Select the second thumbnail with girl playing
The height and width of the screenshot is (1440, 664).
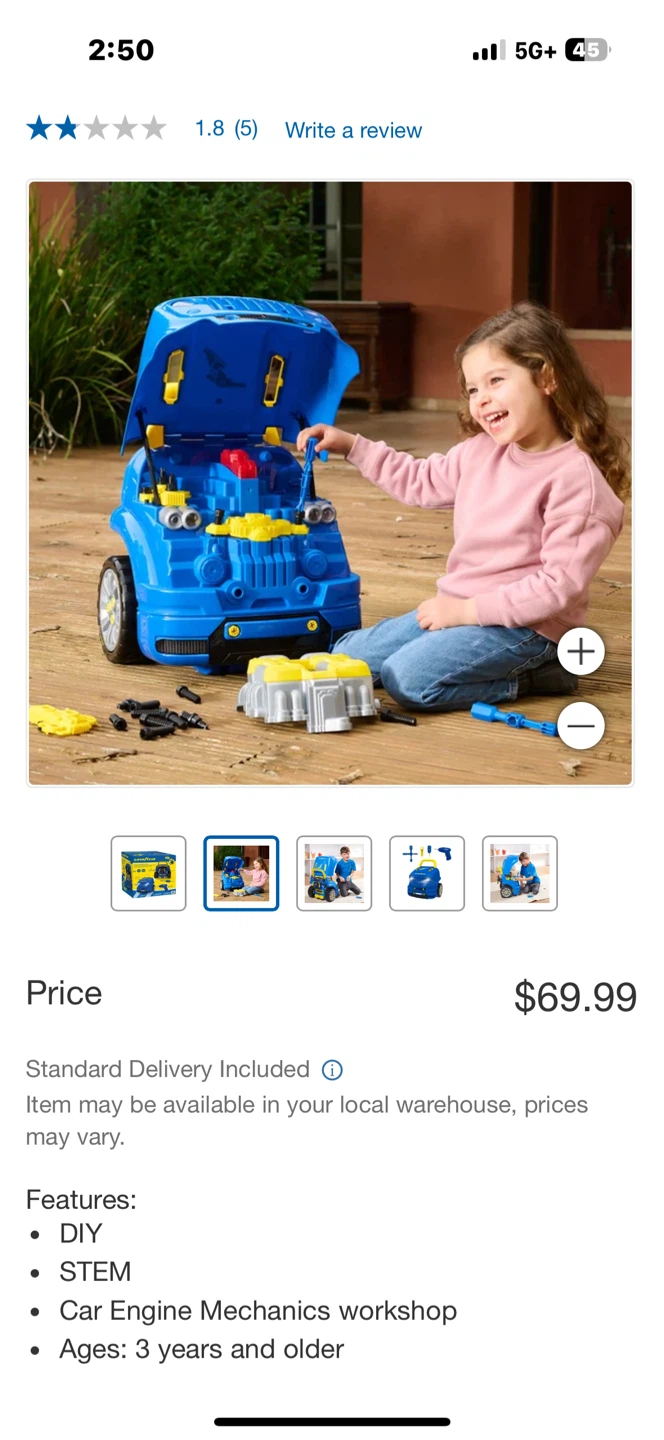(x=241, y=873)
